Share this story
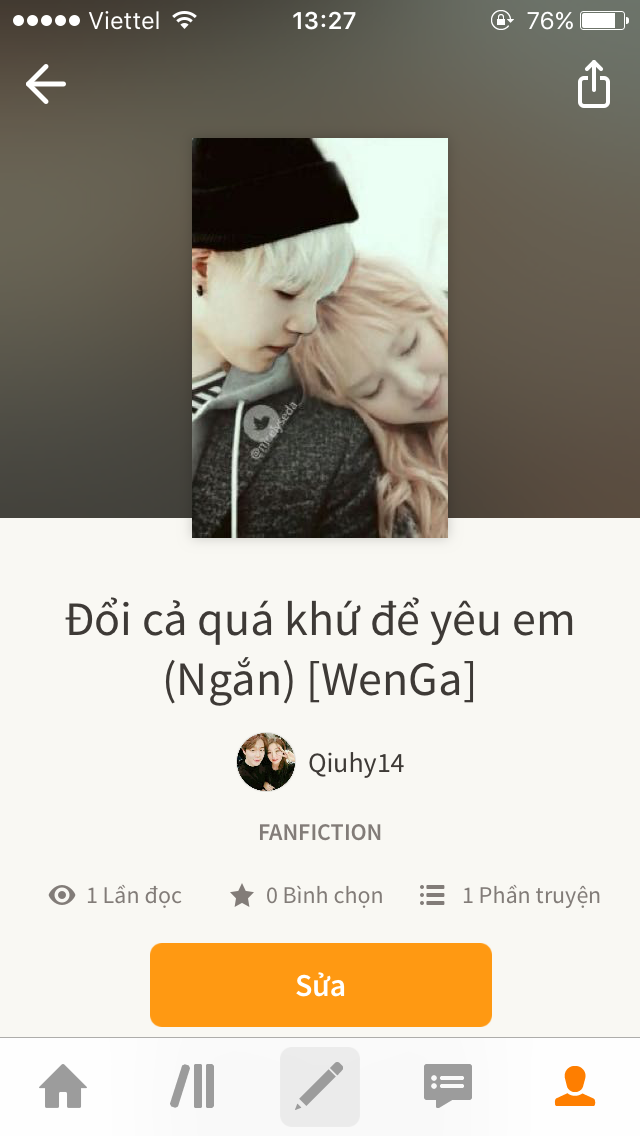This screenshot has width=640, height=1136. pos(594,84)
